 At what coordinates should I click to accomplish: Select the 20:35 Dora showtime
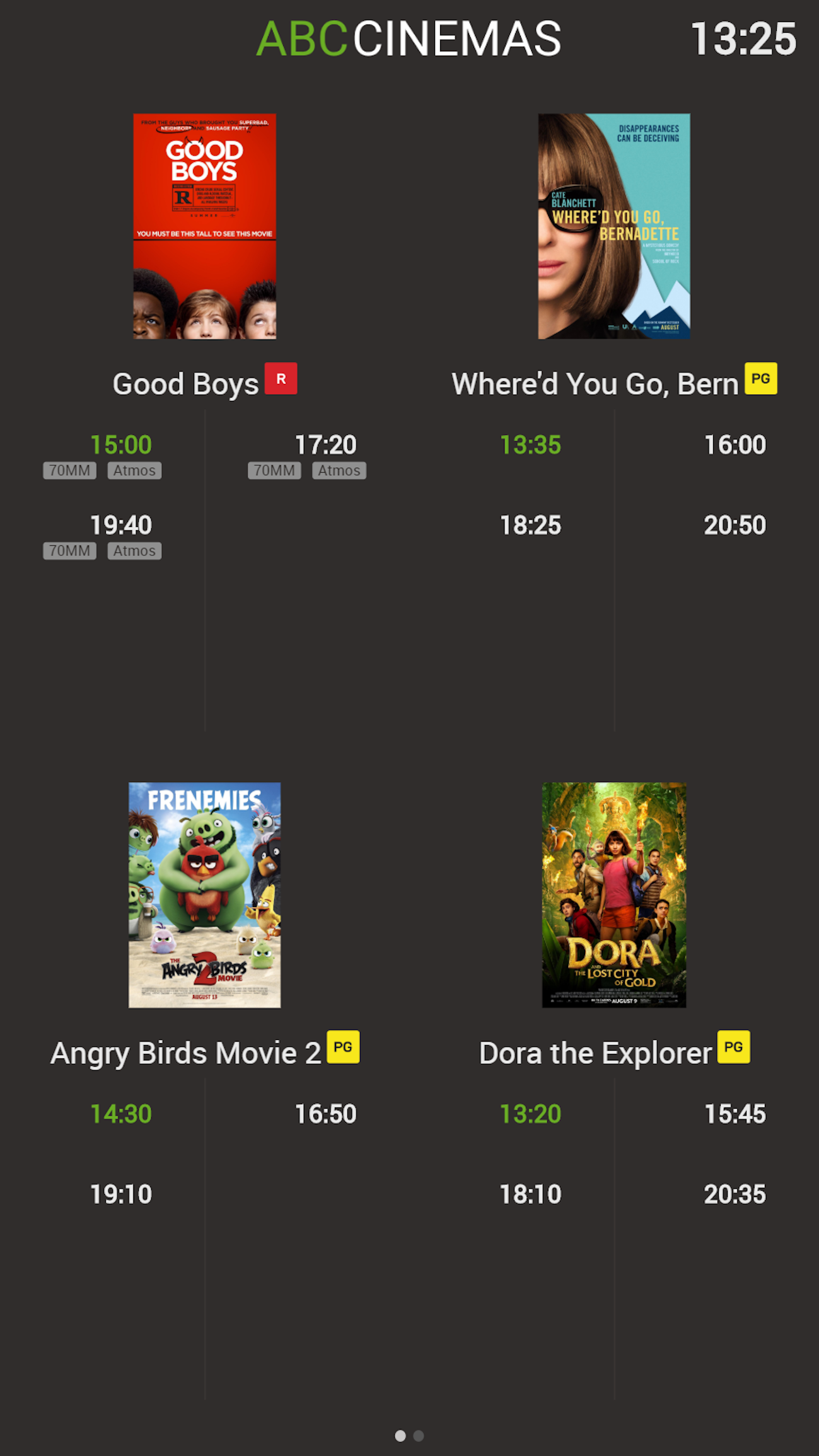(735, 1194)
